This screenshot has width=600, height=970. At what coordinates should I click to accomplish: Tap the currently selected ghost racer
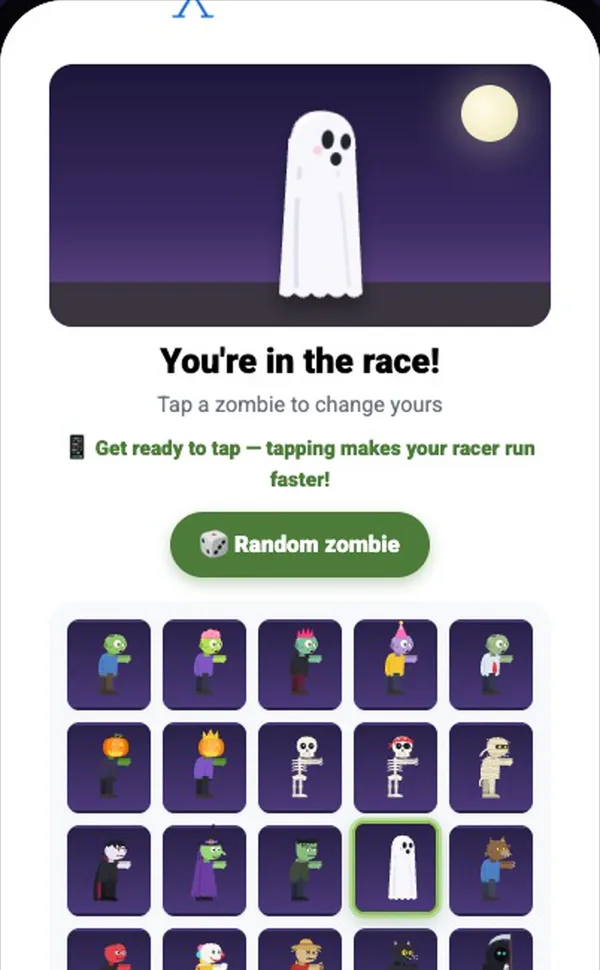[x=395, y=868]
